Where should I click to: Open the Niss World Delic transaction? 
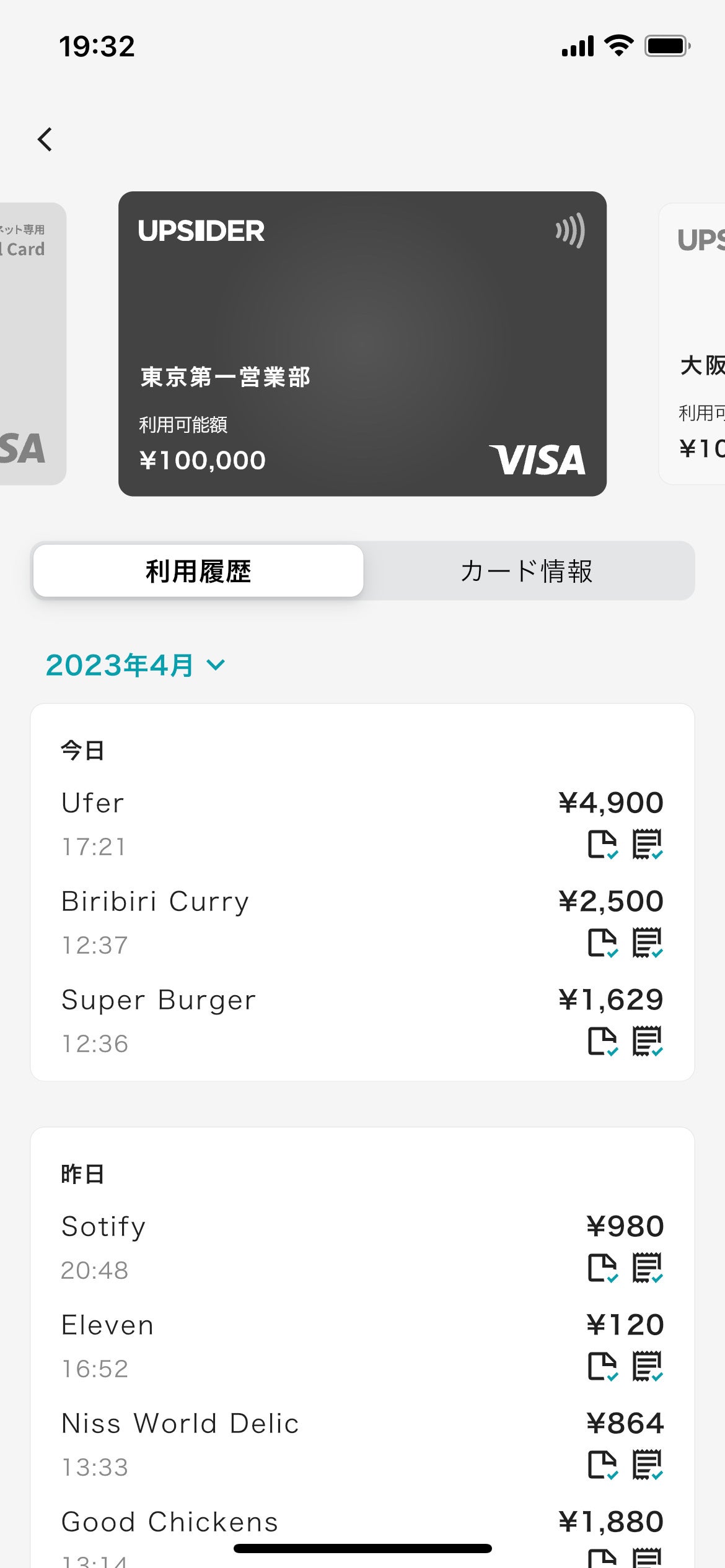[310, 1443]
